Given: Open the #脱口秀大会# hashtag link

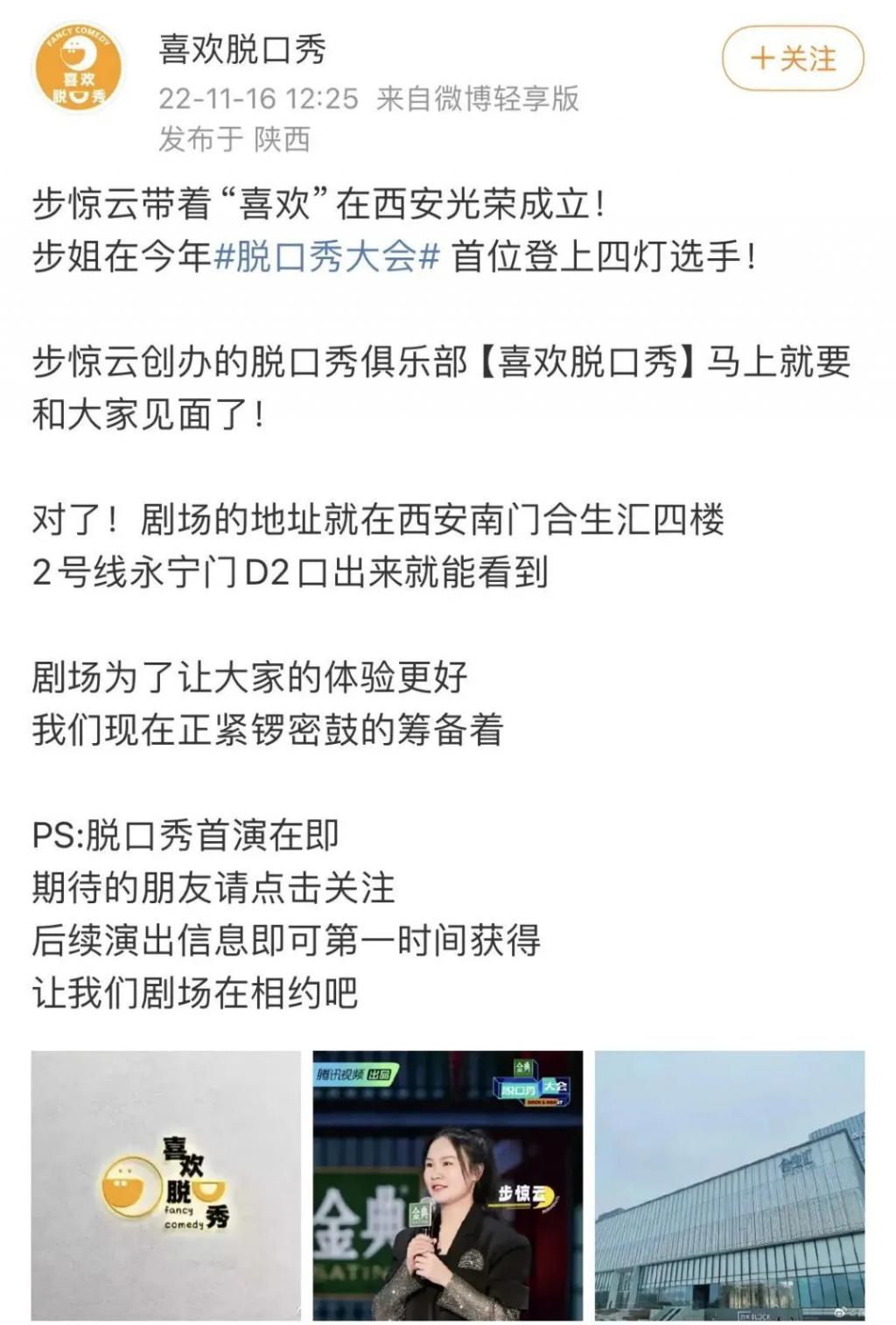Looking at the screenshot, I should tap(326, 257).
